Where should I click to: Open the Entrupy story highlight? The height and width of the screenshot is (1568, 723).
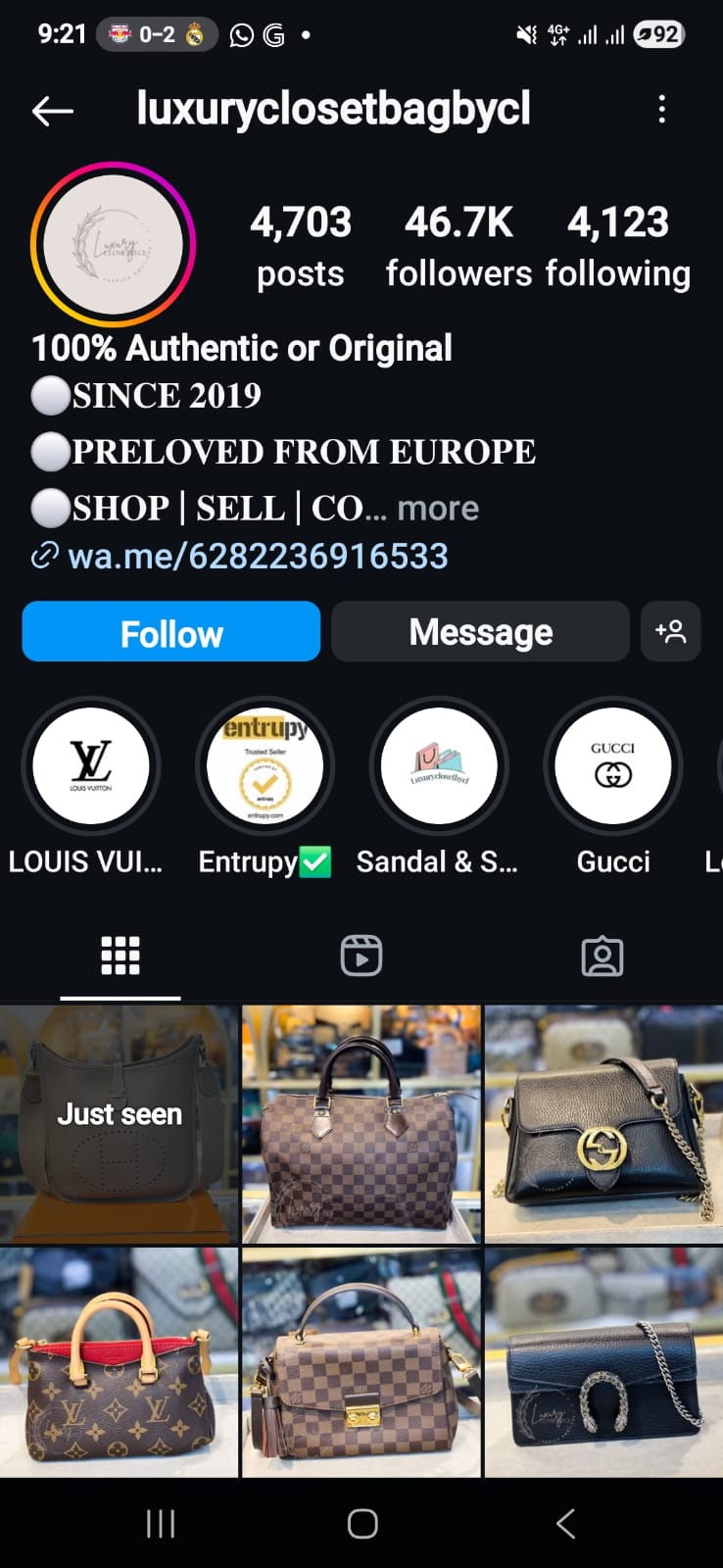click(265, 765)
